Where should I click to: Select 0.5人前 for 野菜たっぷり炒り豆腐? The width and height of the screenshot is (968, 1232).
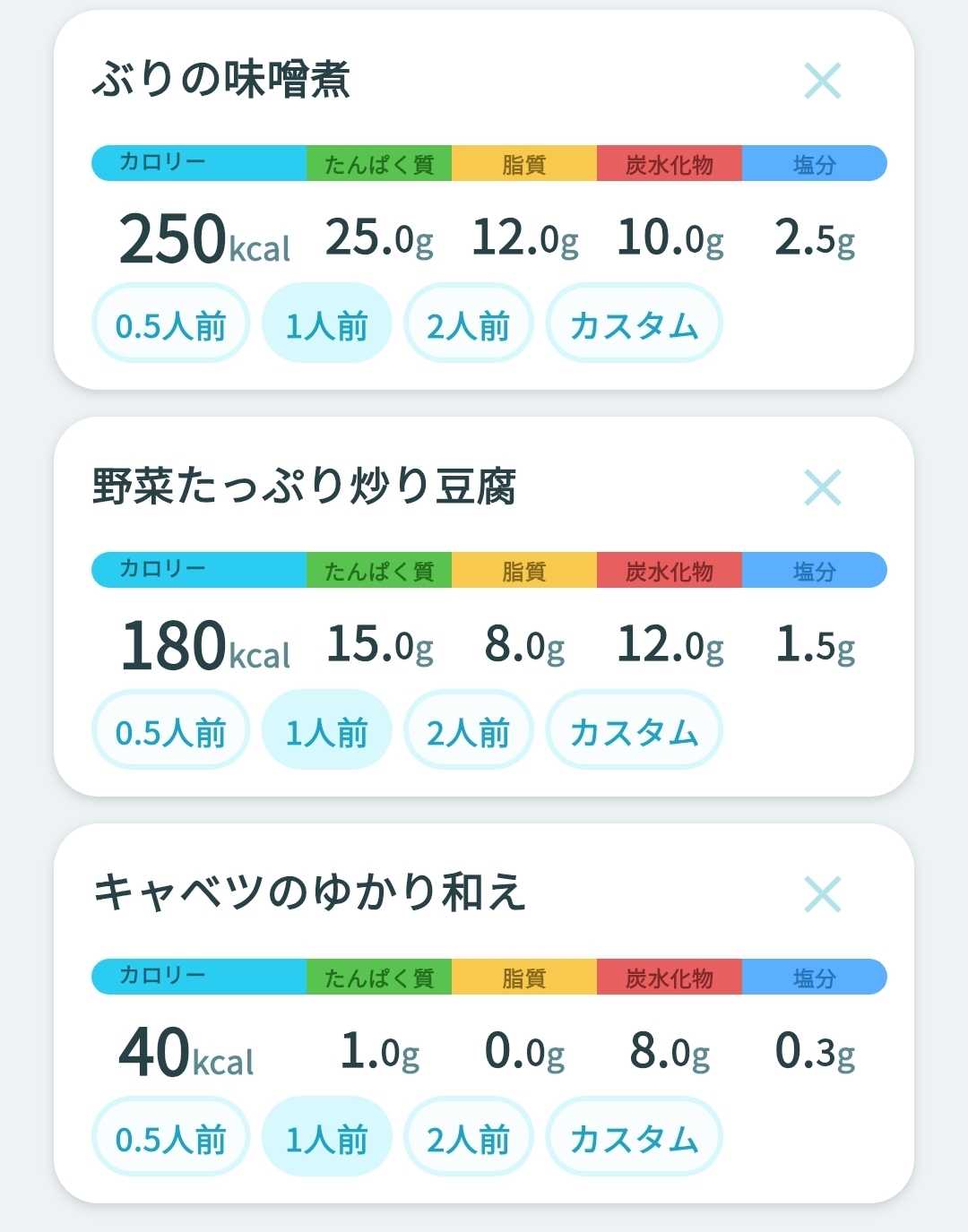pyautogui.click(x=170, y=730)
